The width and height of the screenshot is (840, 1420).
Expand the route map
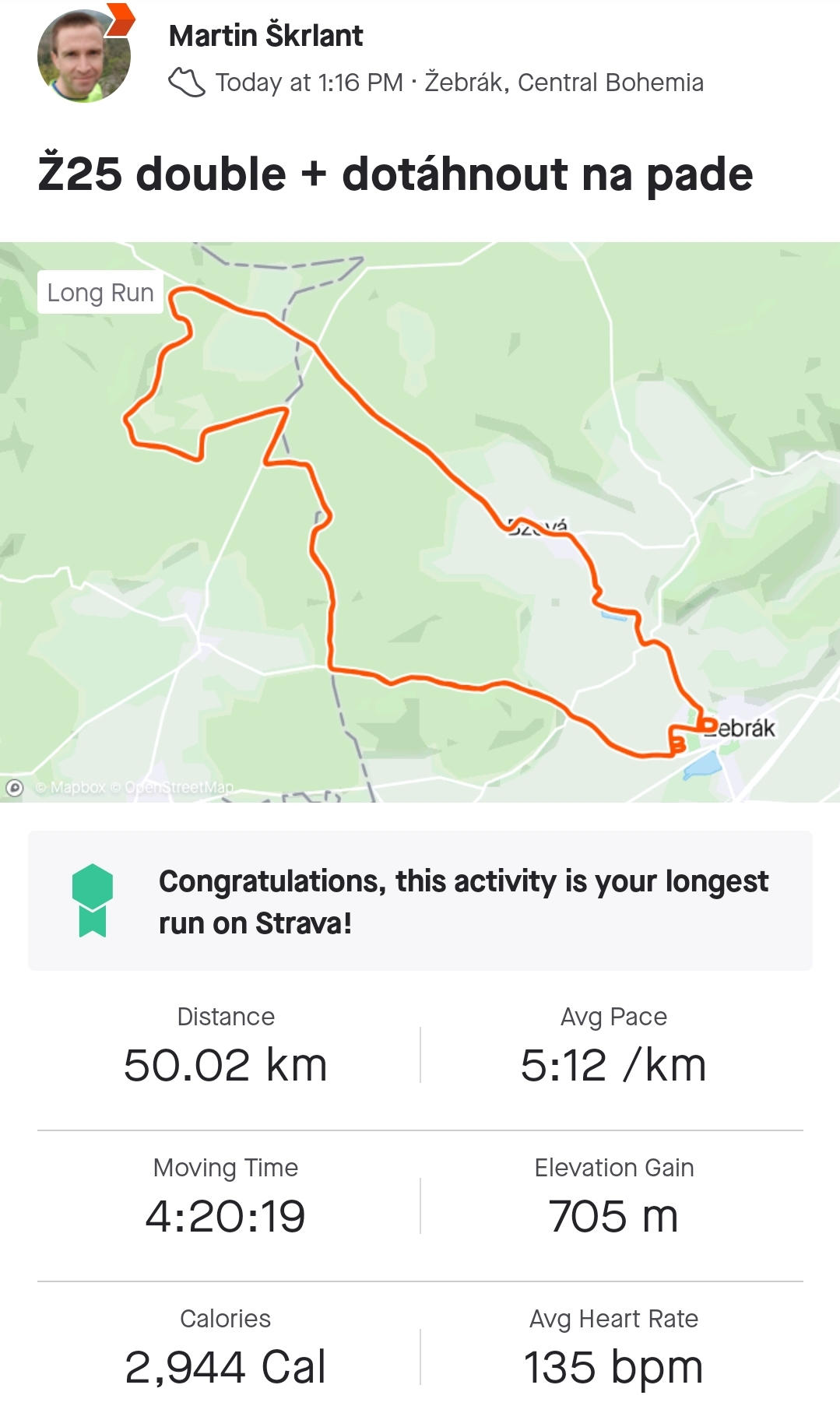click(x=420, y=522)
